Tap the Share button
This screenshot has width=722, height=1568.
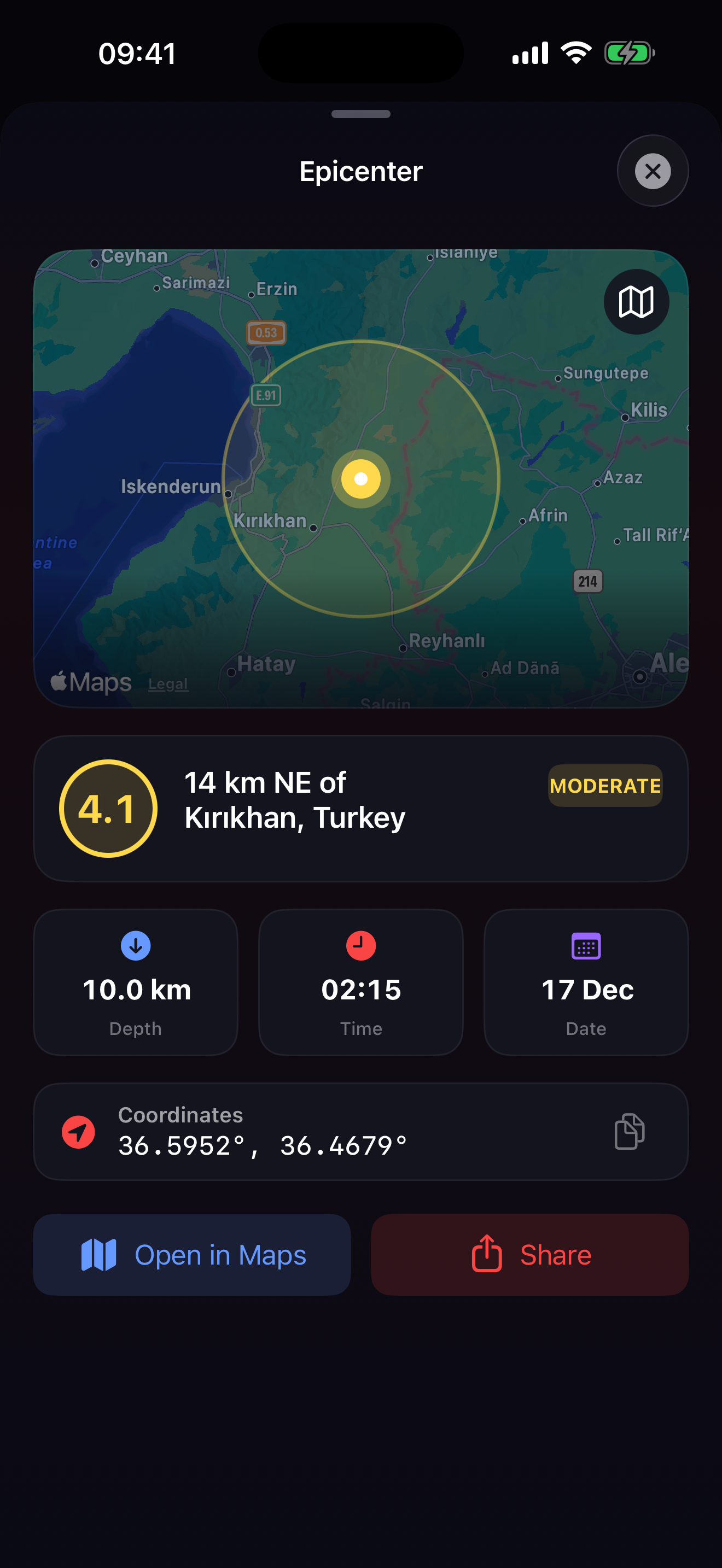tap(529, 1255)
